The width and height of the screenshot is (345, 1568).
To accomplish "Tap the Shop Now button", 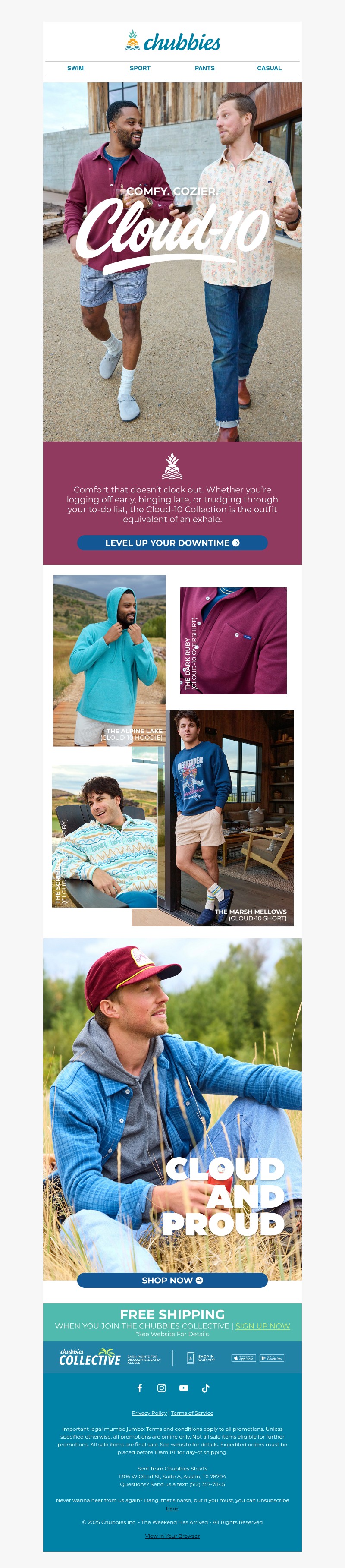I will coord(172,1280).
